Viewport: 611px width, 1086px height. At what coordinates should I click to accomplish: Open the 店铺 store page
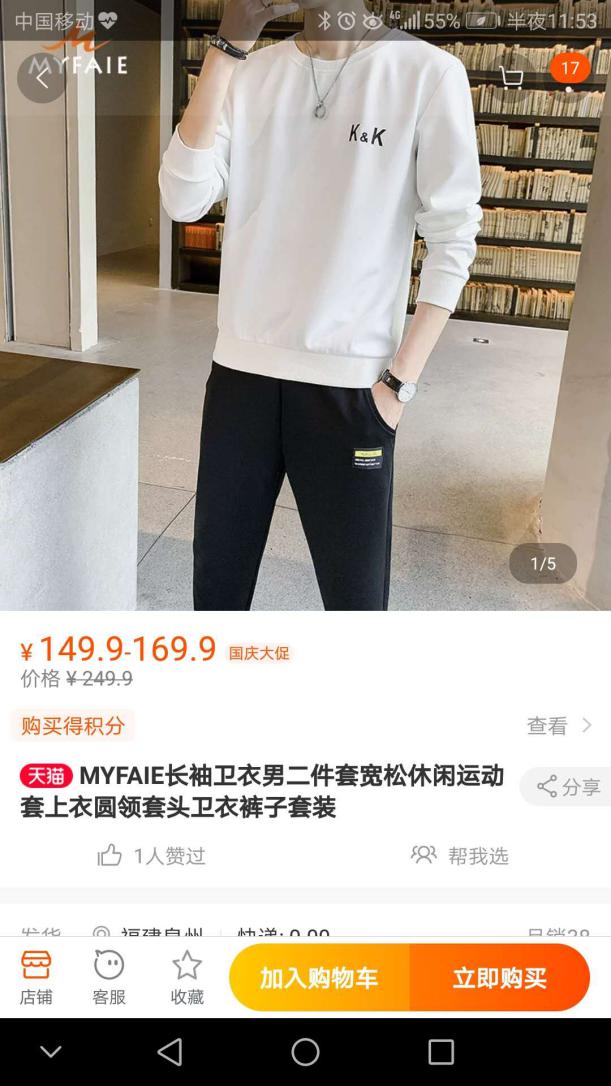pyautogui.click(x=36, y=977)
